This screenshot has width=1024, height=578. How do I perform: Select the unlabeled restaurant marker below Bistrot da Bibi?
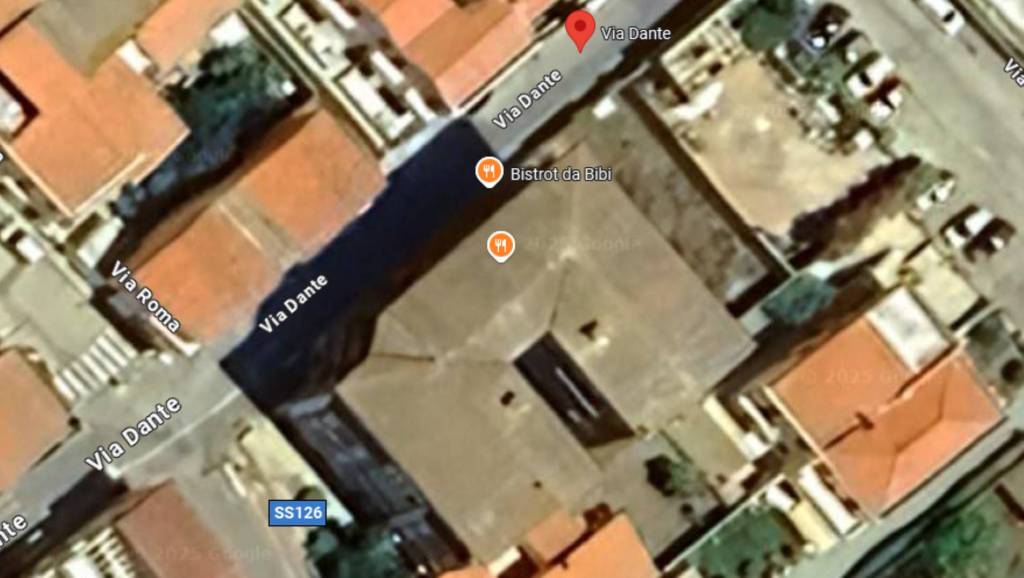tap(501, 245)
